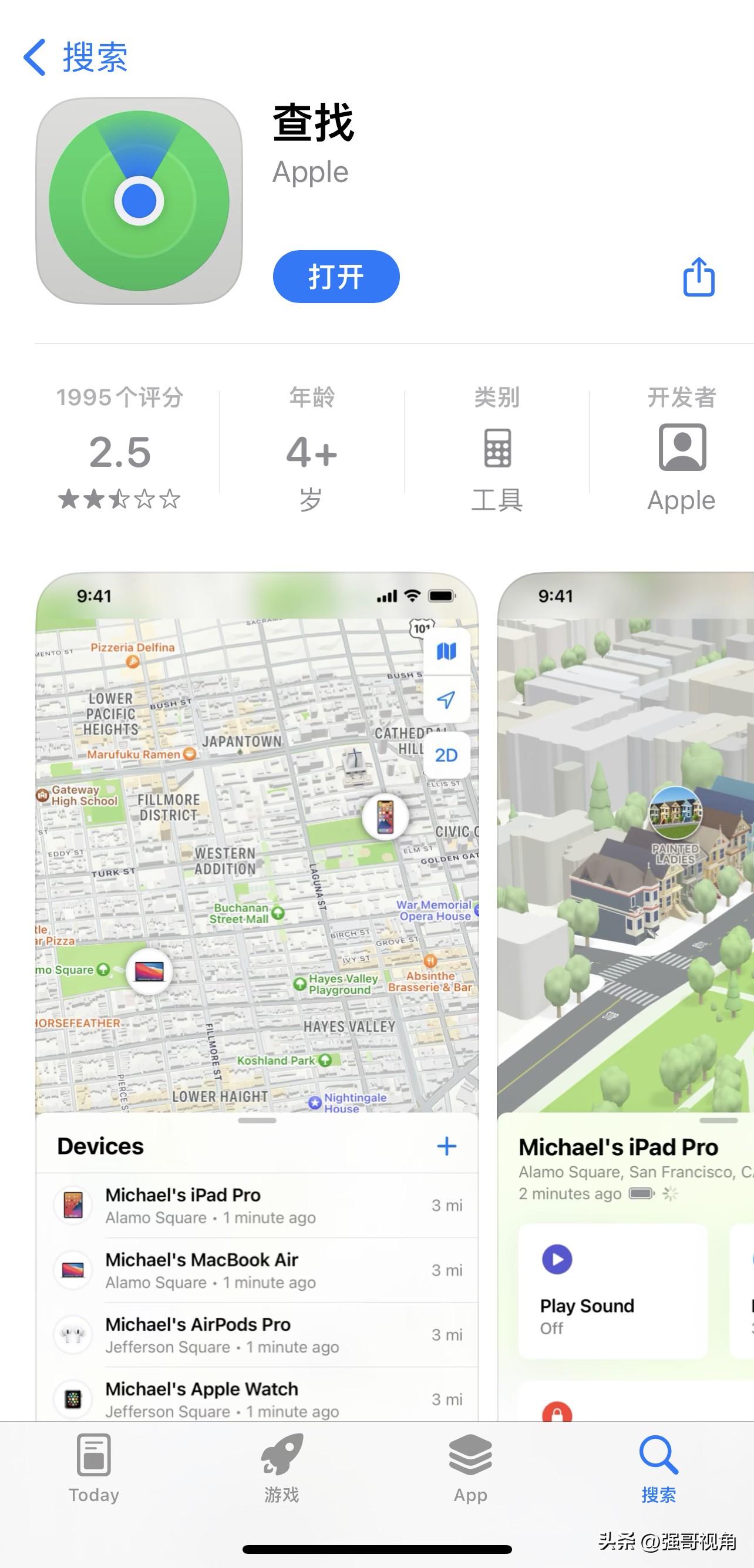Share the 查找 app
The width and height of the screenshot is (754, 1568).
(698, 277)
